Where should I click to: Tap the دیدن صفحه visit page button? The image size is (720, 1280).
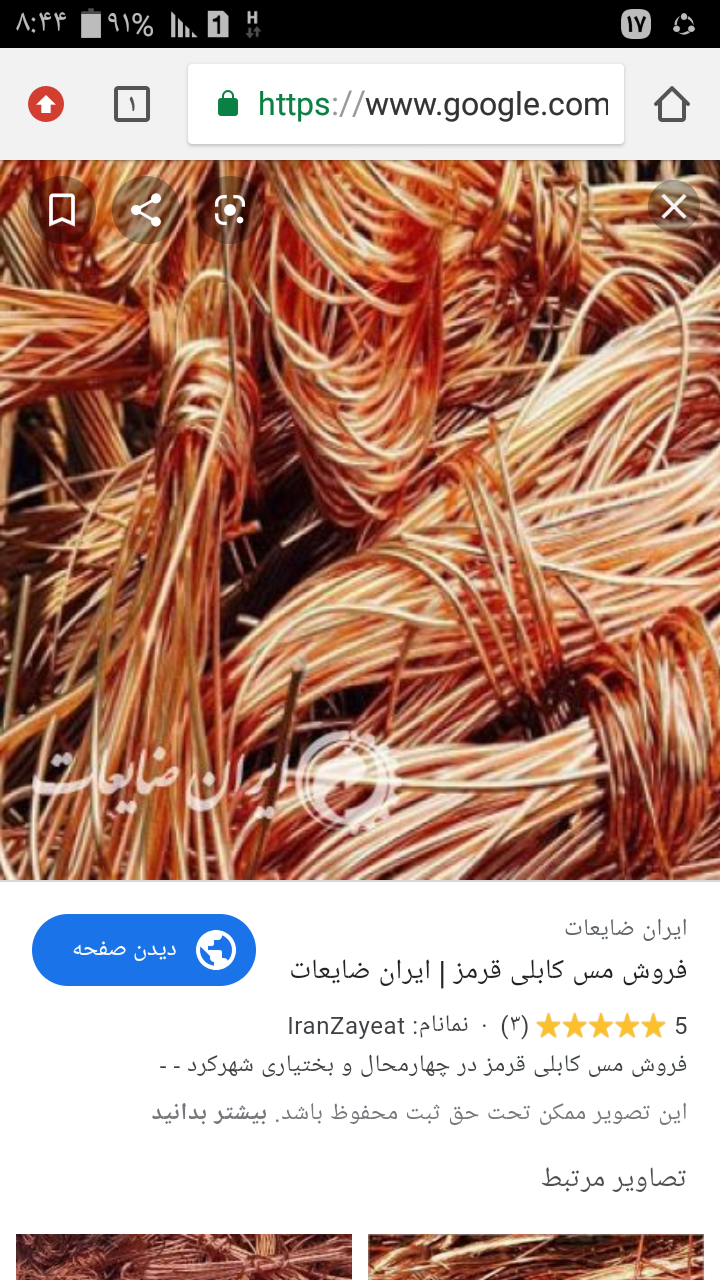point(144,950)
